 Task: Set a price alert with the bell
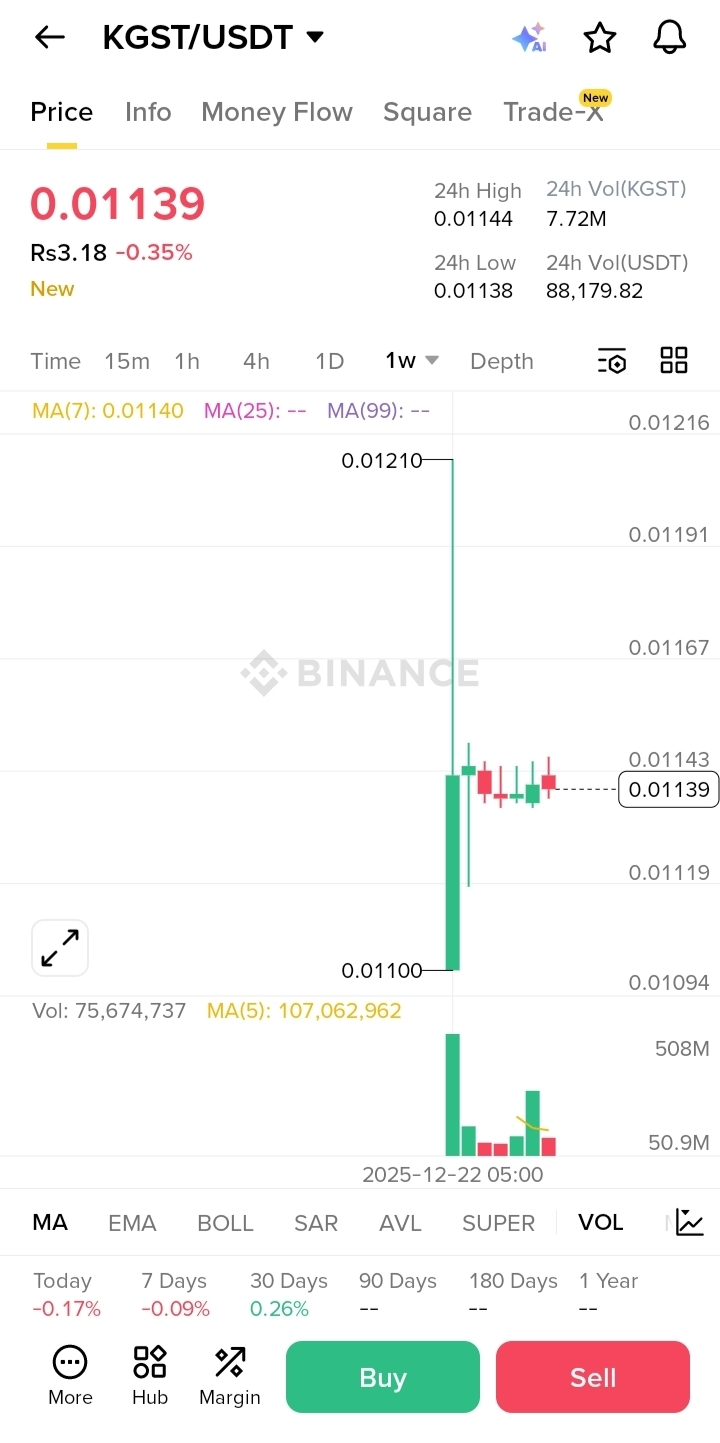coord(669,38)
